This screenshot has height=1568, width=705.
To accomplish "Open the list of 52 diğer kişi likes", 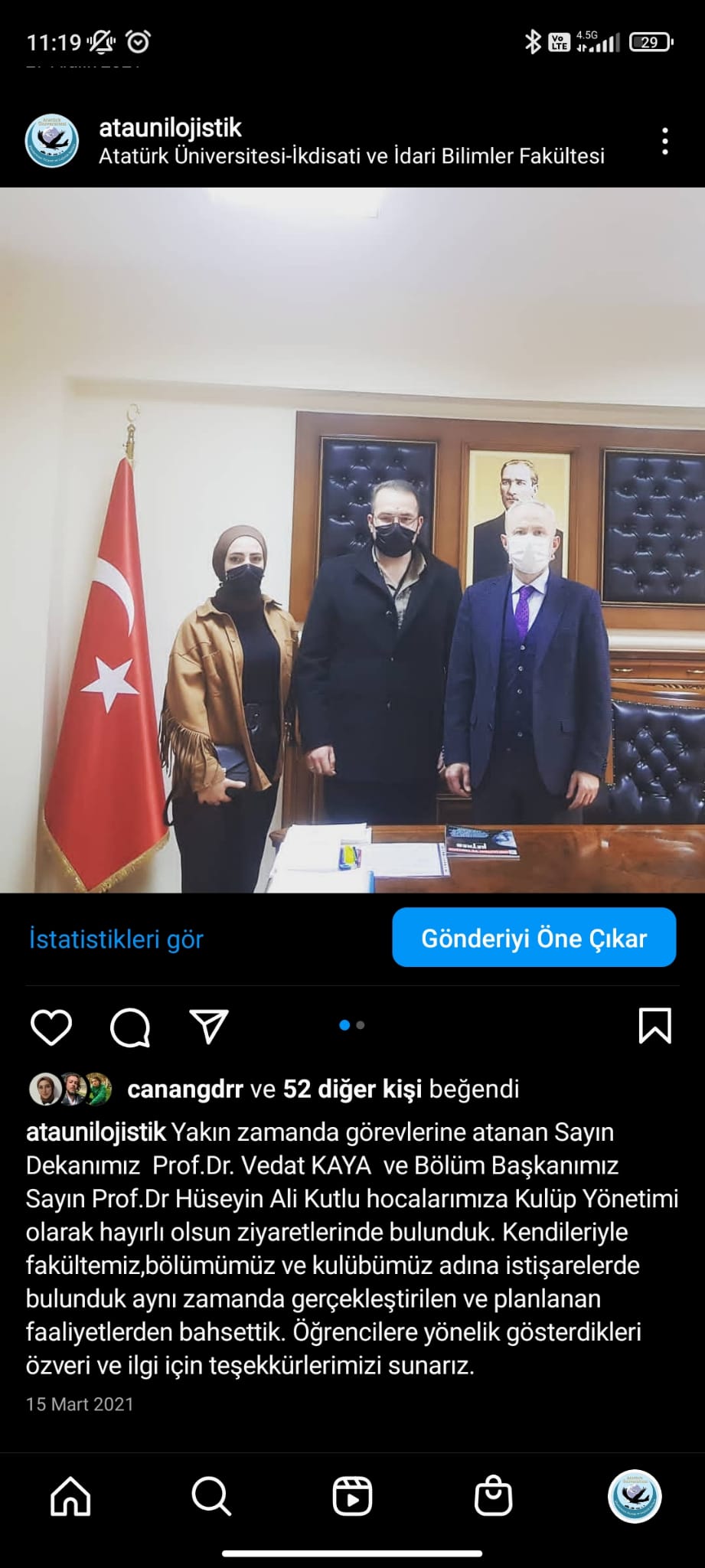I will point(352,1089).
